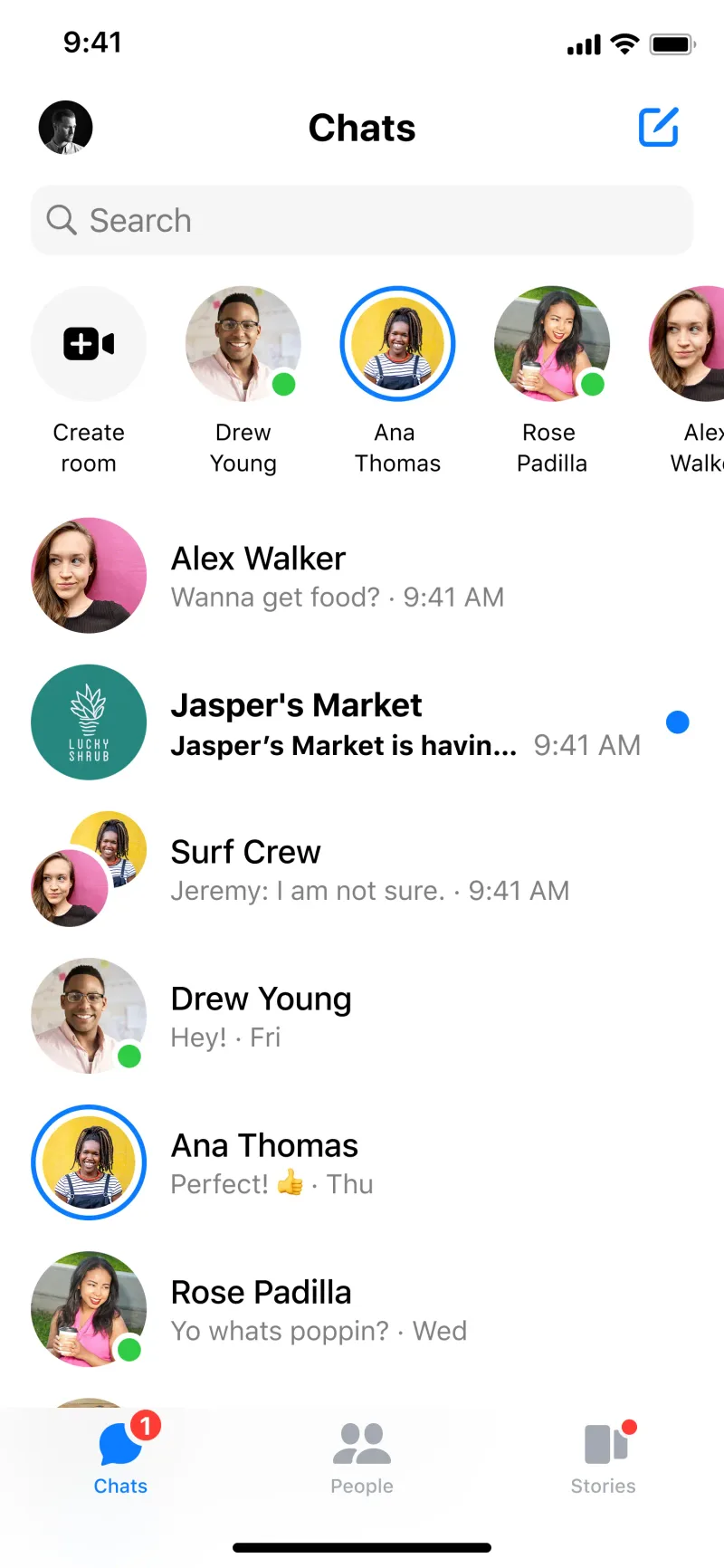View Rose Padilla's story circle
The height and width of the screenshot is (1568, 724).
click(552, 344)
